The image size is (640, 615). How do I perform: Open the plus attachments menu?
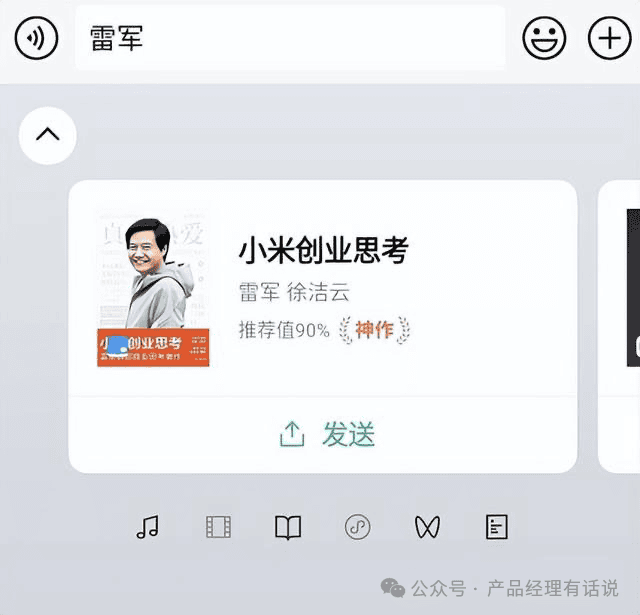point(609,38)
